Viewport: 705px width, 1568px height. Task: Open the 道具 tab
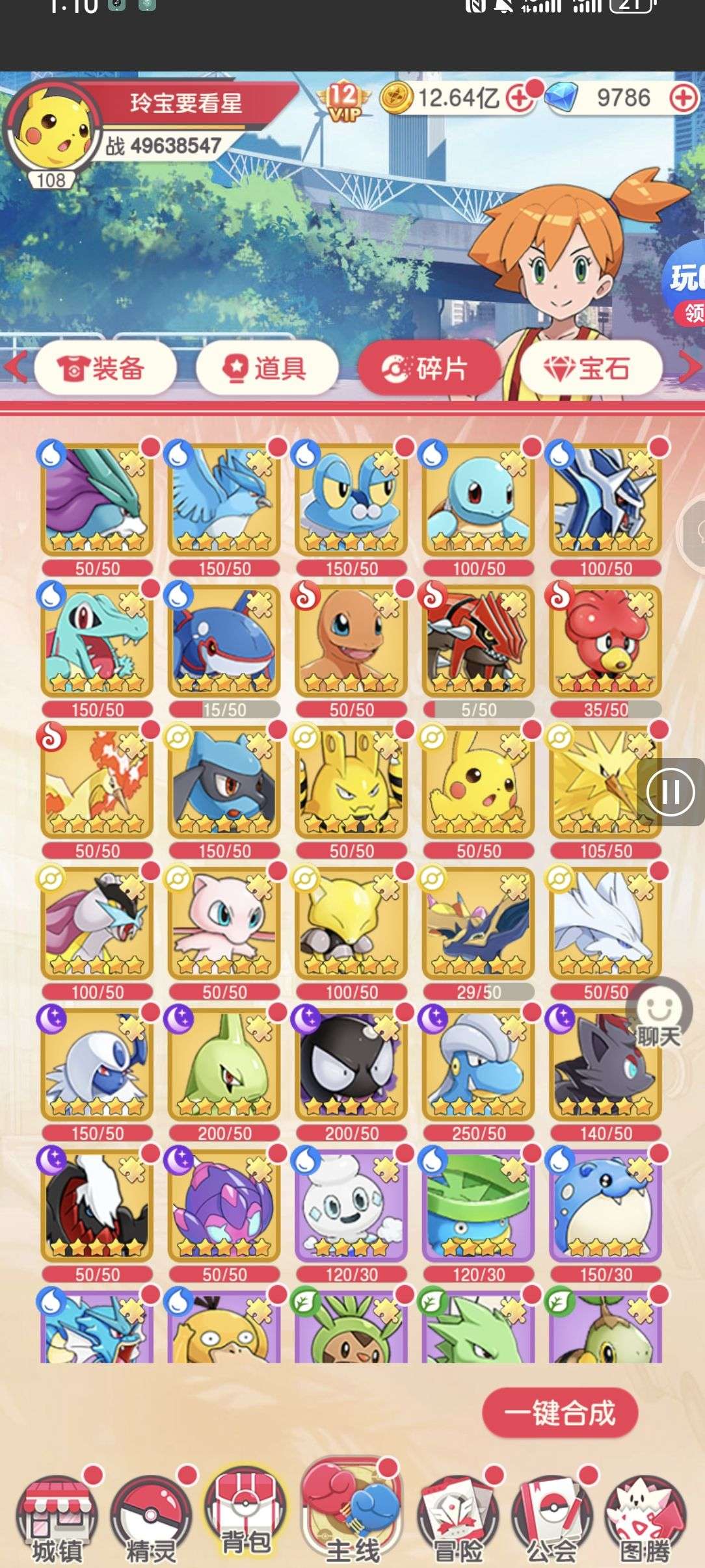[267, 369]
